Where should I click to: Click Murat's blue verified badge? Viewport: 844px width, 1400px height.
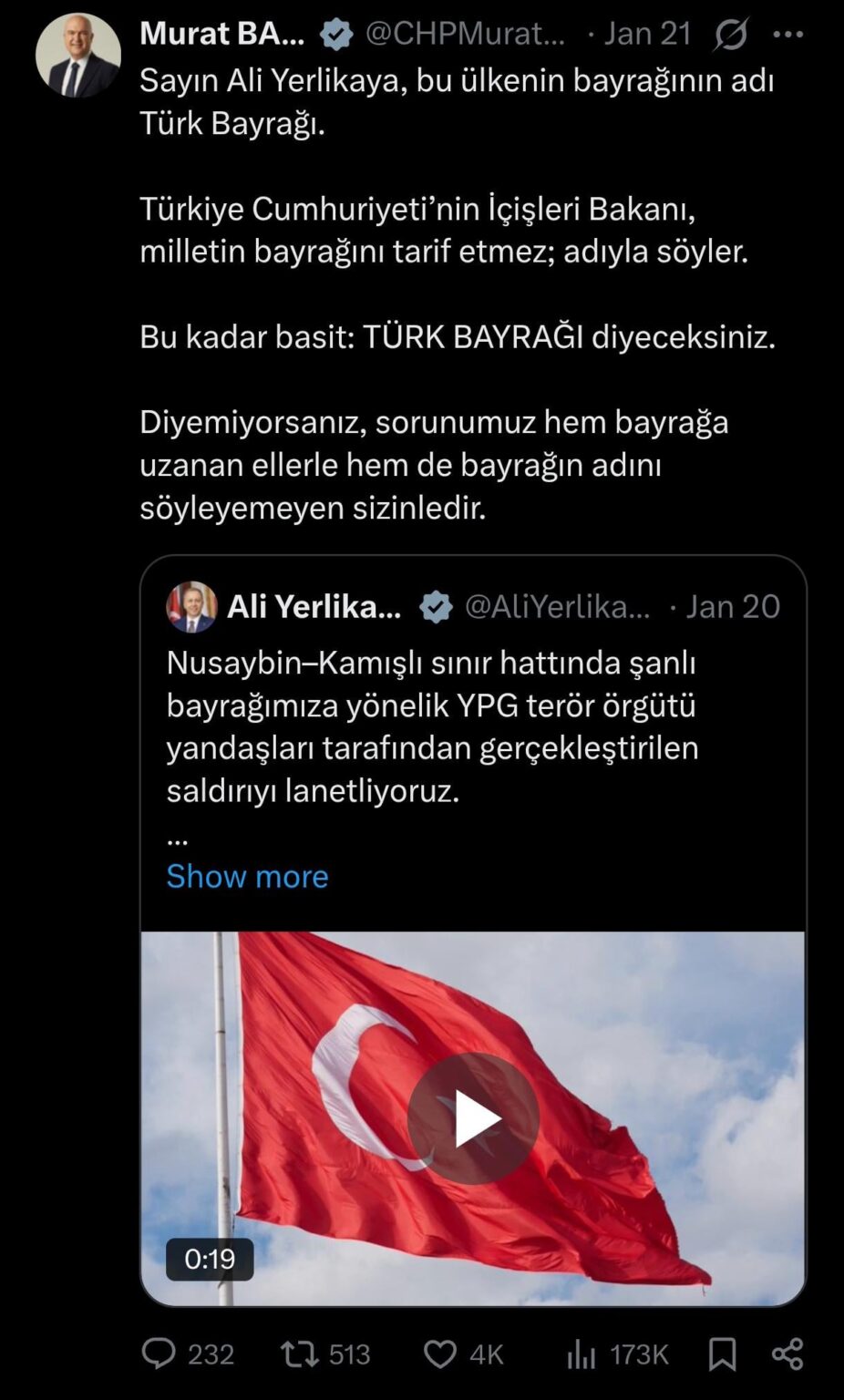(336, 35)
